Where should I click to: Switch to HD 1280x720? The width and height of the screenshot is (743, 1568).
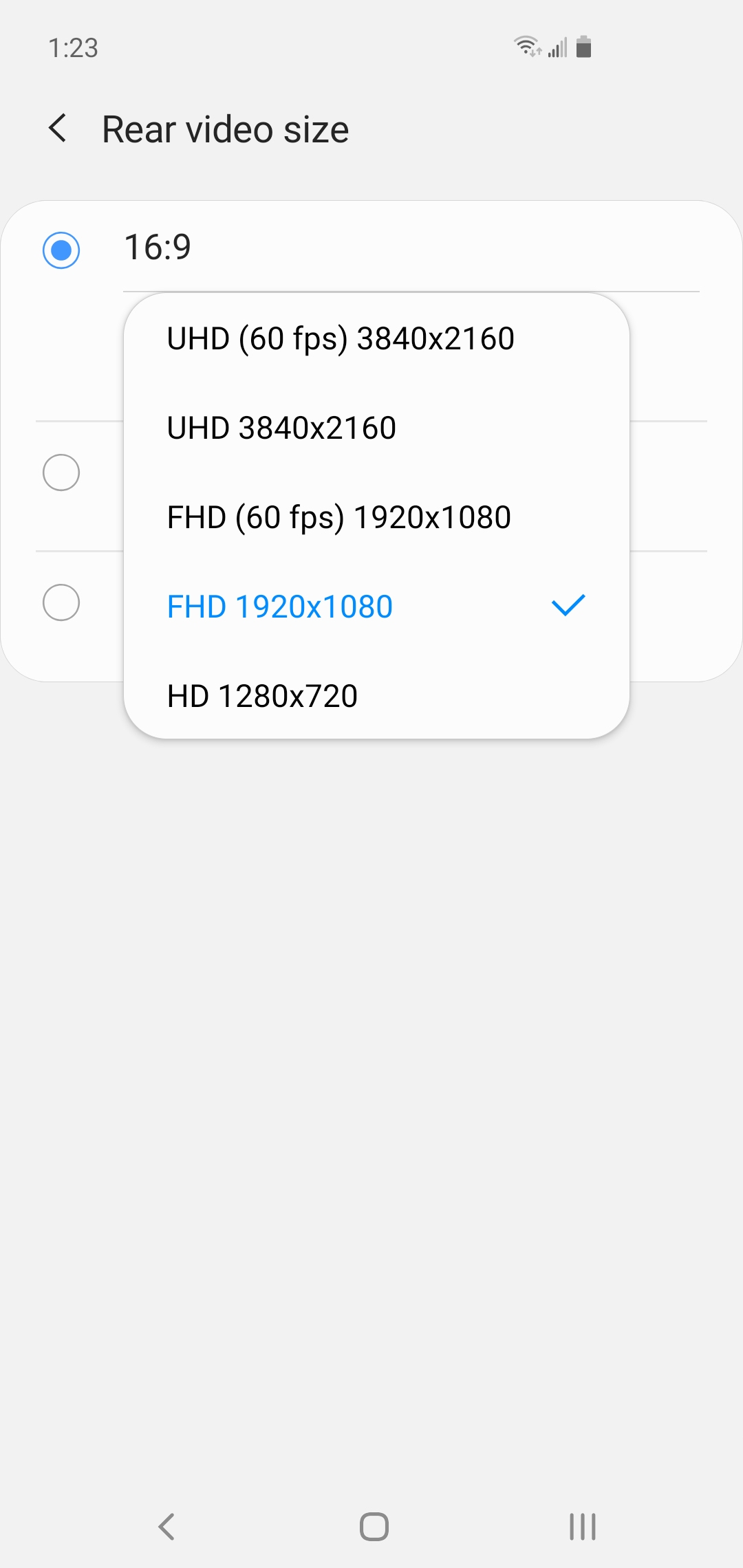coord(376,696)
